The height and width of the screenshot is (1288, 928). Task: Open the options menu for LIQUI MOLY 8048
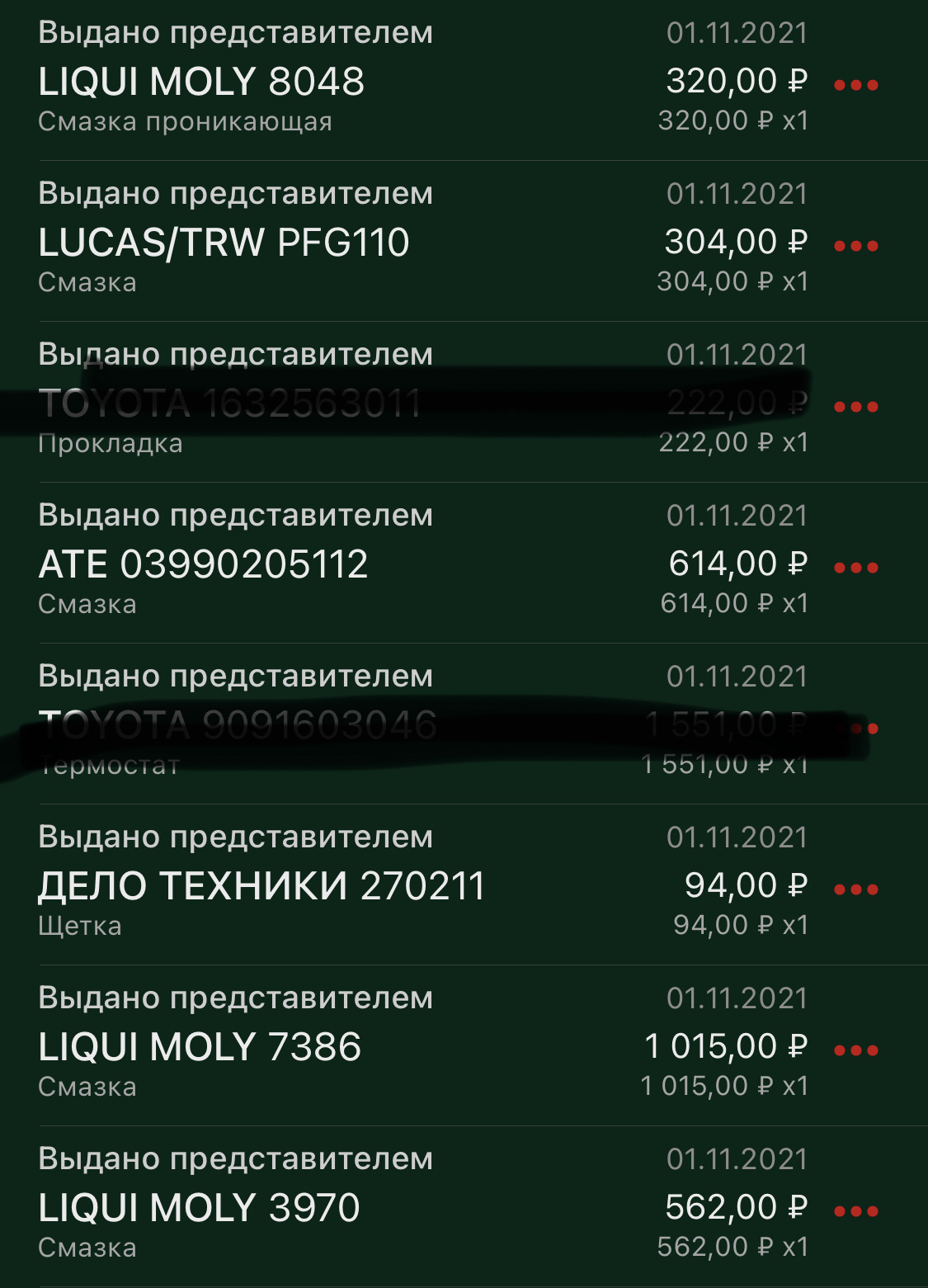click(x=854, y=83)
